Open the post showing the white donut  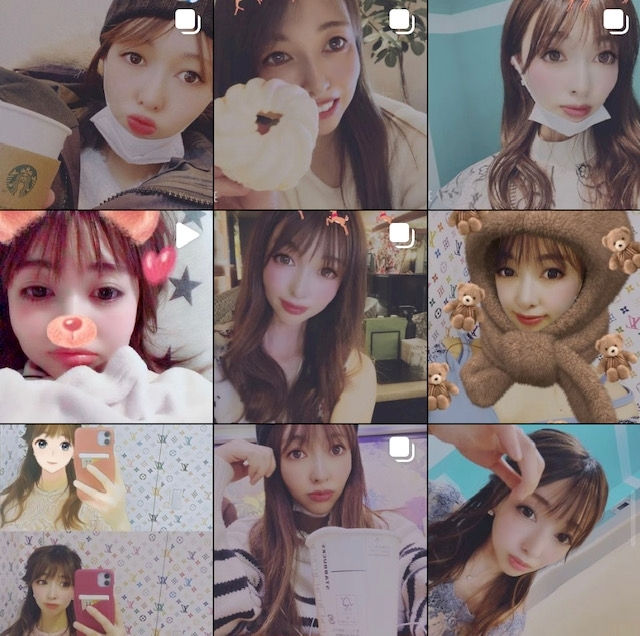(x=320, y=104)
